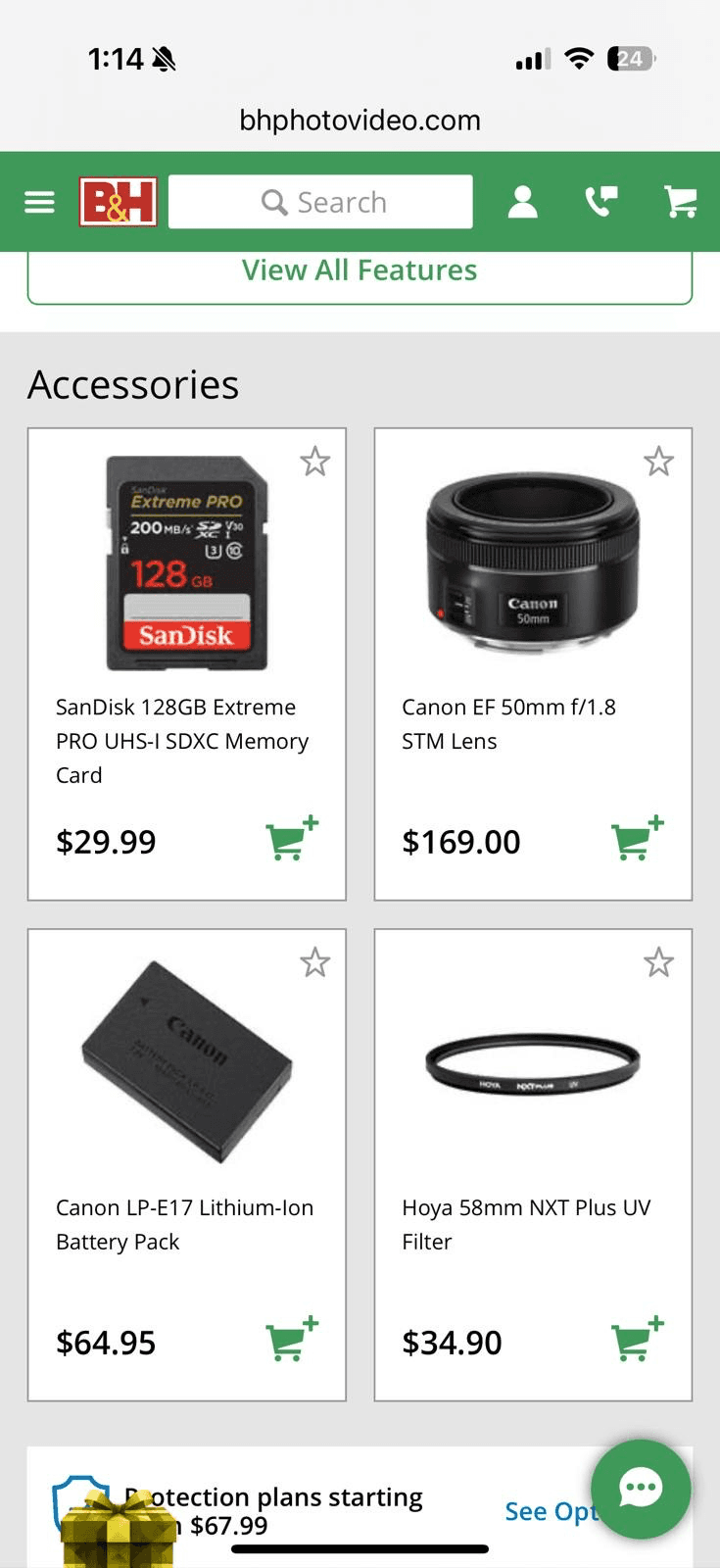The width and height of the screenshot is (720, 1568).
Task: Add Canon 50mm lens to cart
Action: point(637,839)
